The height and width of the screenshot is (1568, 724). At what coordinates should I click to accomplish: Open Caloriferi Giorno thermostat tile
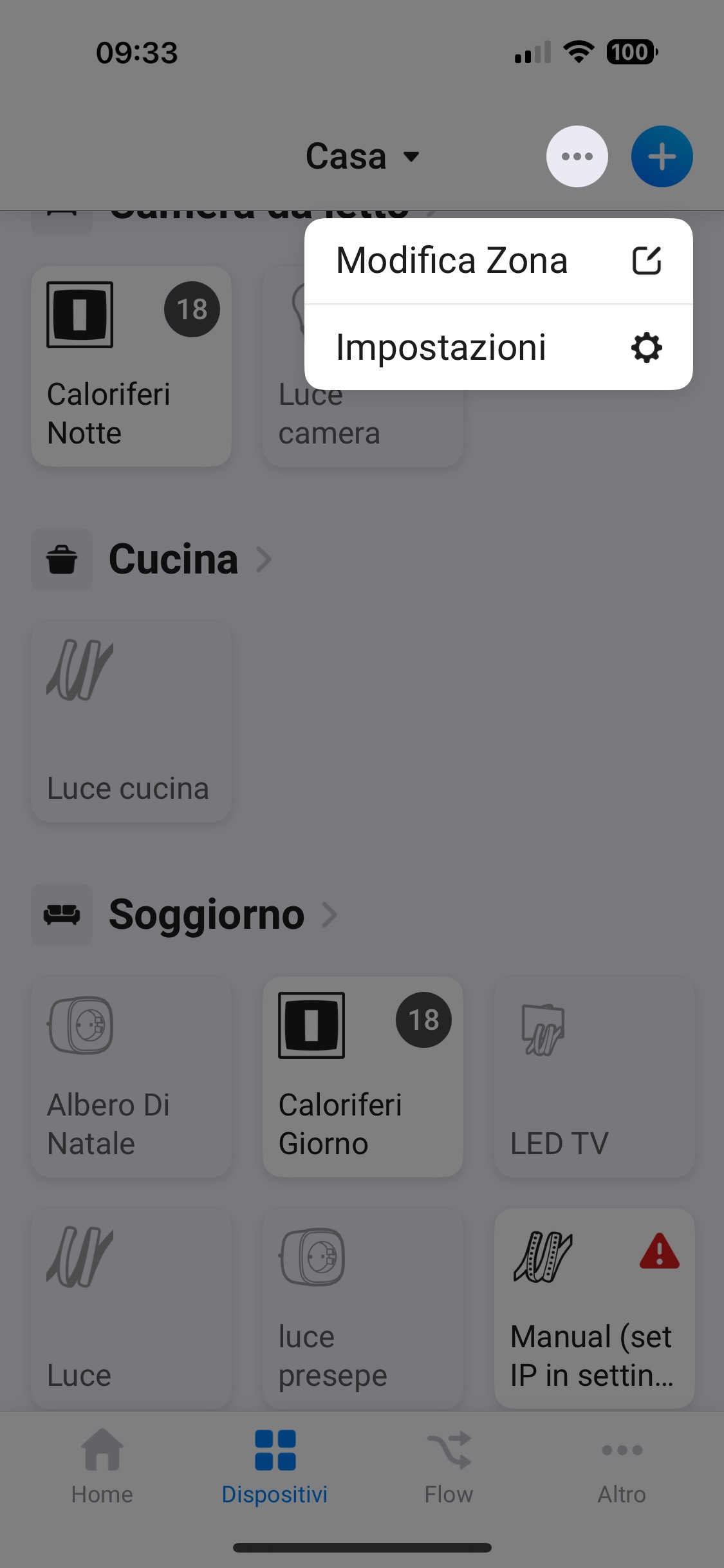pos(362,1077)
